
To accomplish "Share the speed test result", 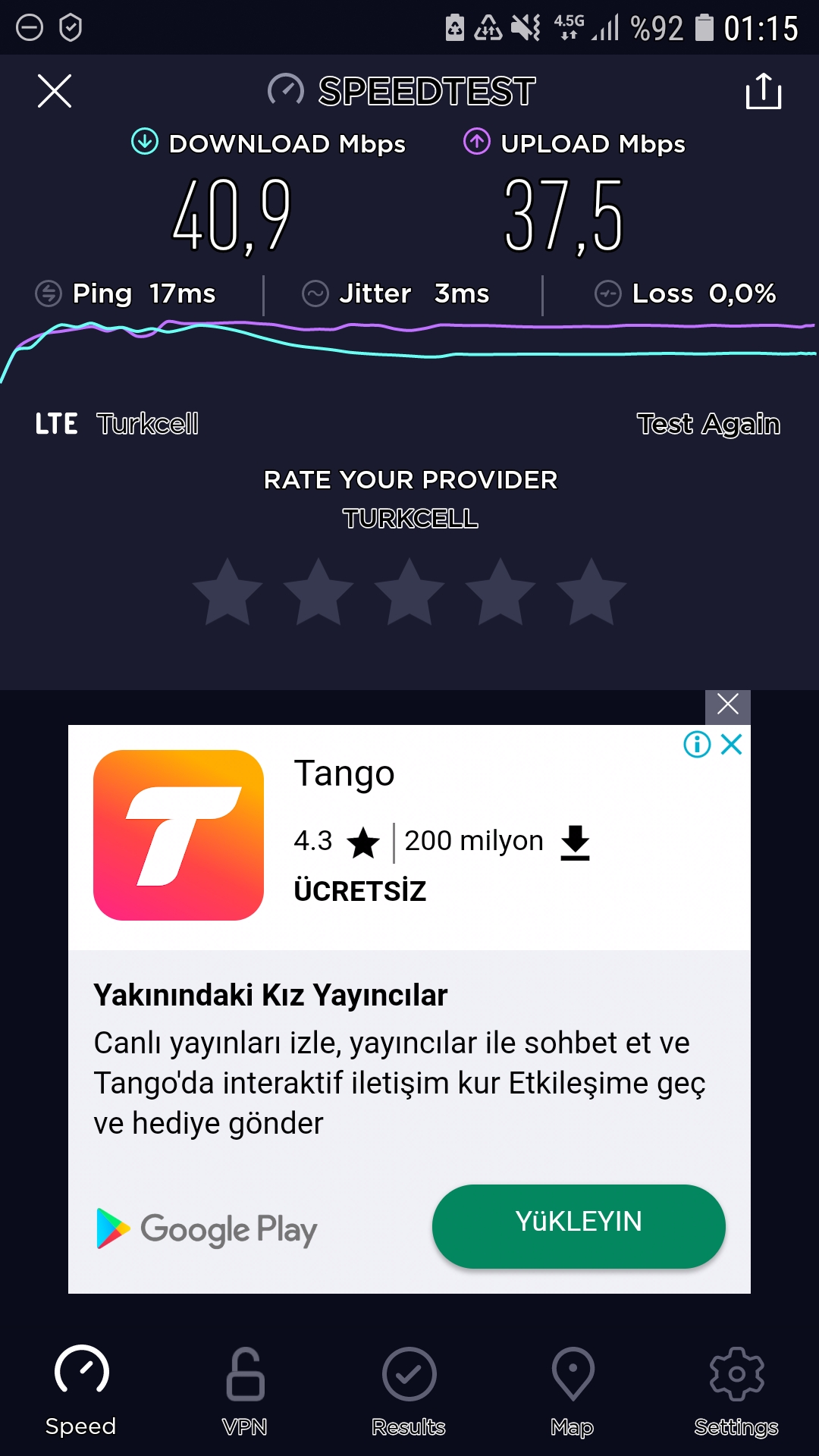I will (x=764, y=91).
